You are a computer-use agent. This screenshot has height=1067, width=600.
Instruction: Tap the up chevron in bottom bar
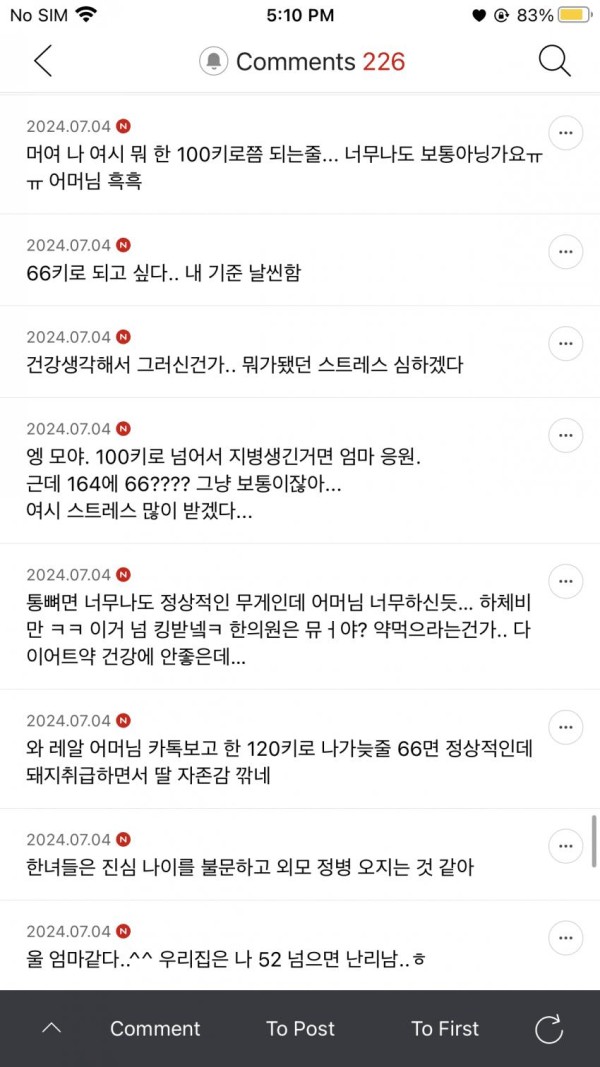(51, 1028)
